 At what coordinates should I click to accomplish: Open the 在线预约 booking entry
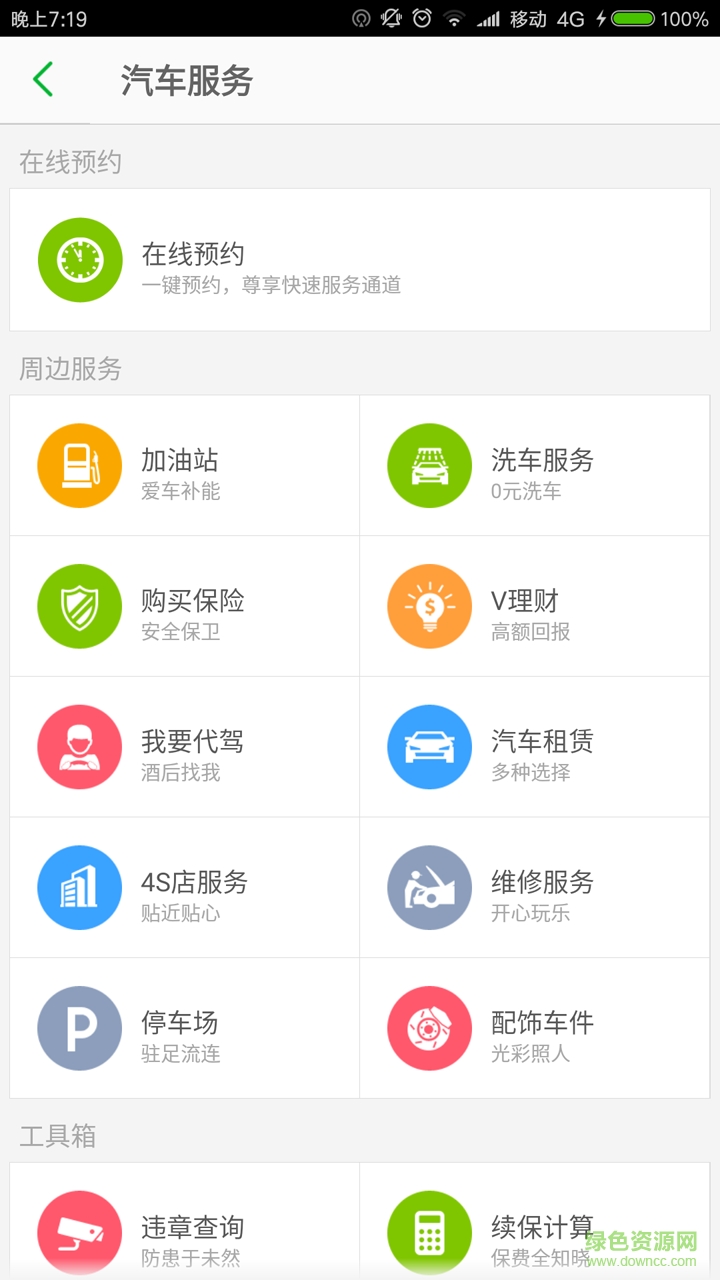point(360,259)
